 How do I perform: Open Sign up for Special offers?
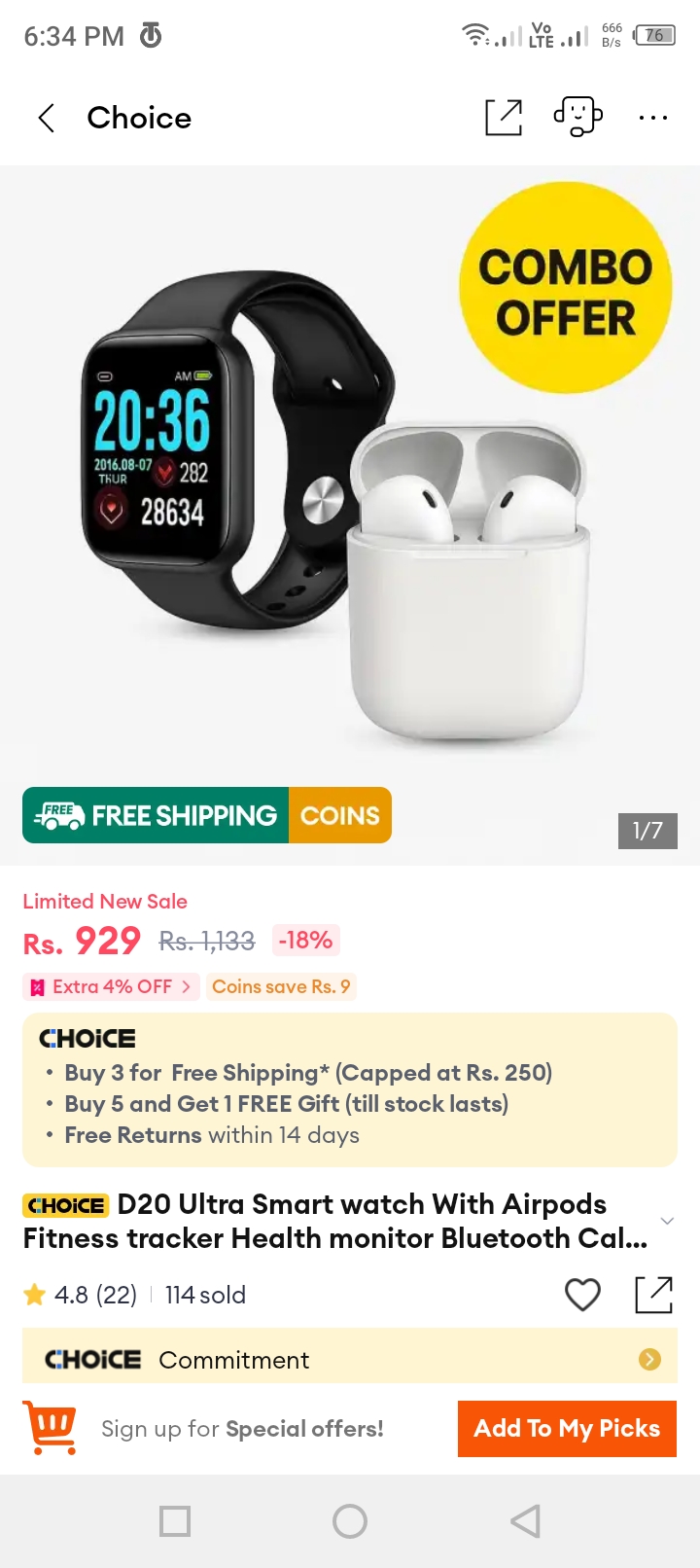242,1428
